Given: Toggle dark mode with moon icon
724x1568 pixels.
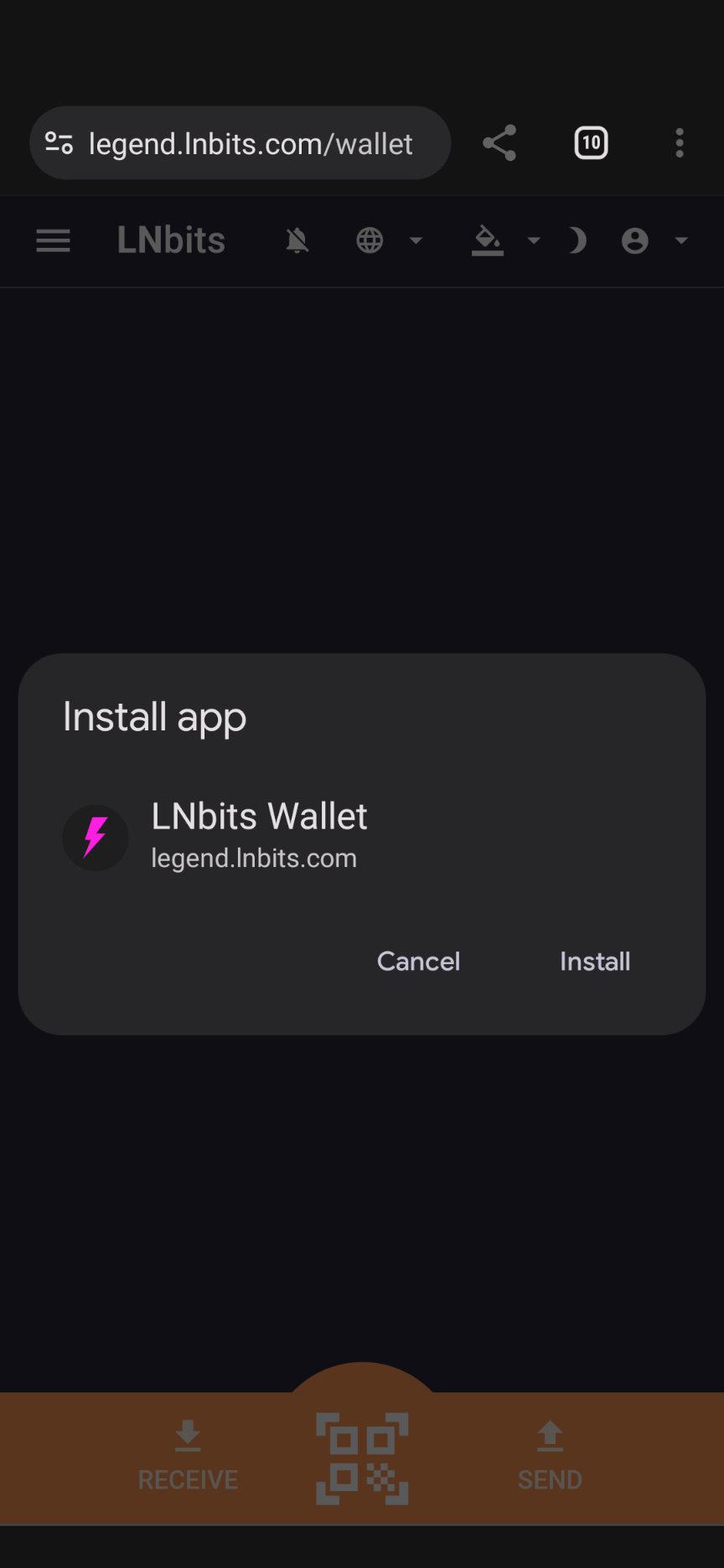Looking at the screenshot, I should coord(577,241).
